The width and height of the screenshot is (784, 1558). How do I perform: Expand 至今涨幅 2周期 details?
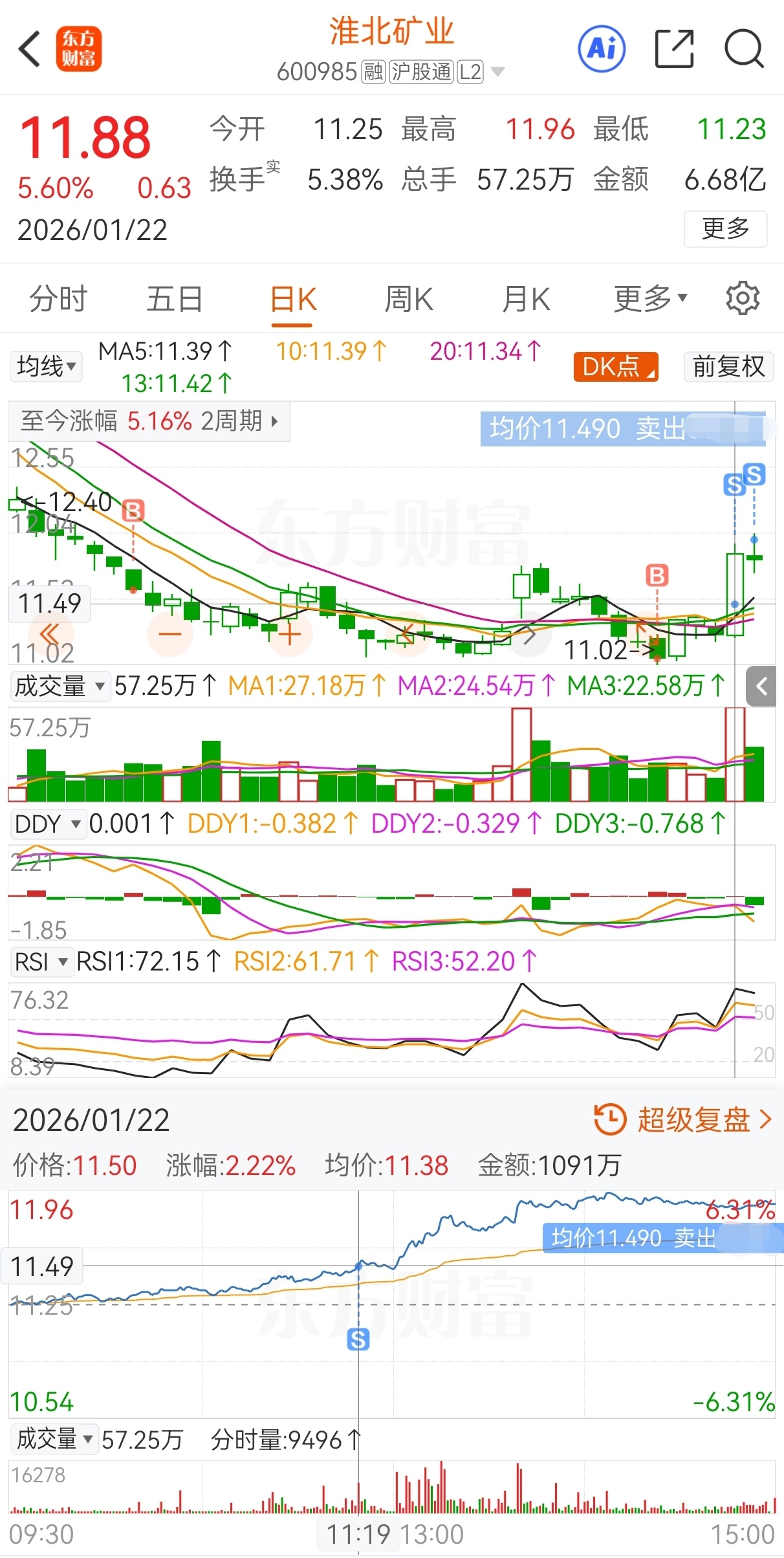[149, 421]
